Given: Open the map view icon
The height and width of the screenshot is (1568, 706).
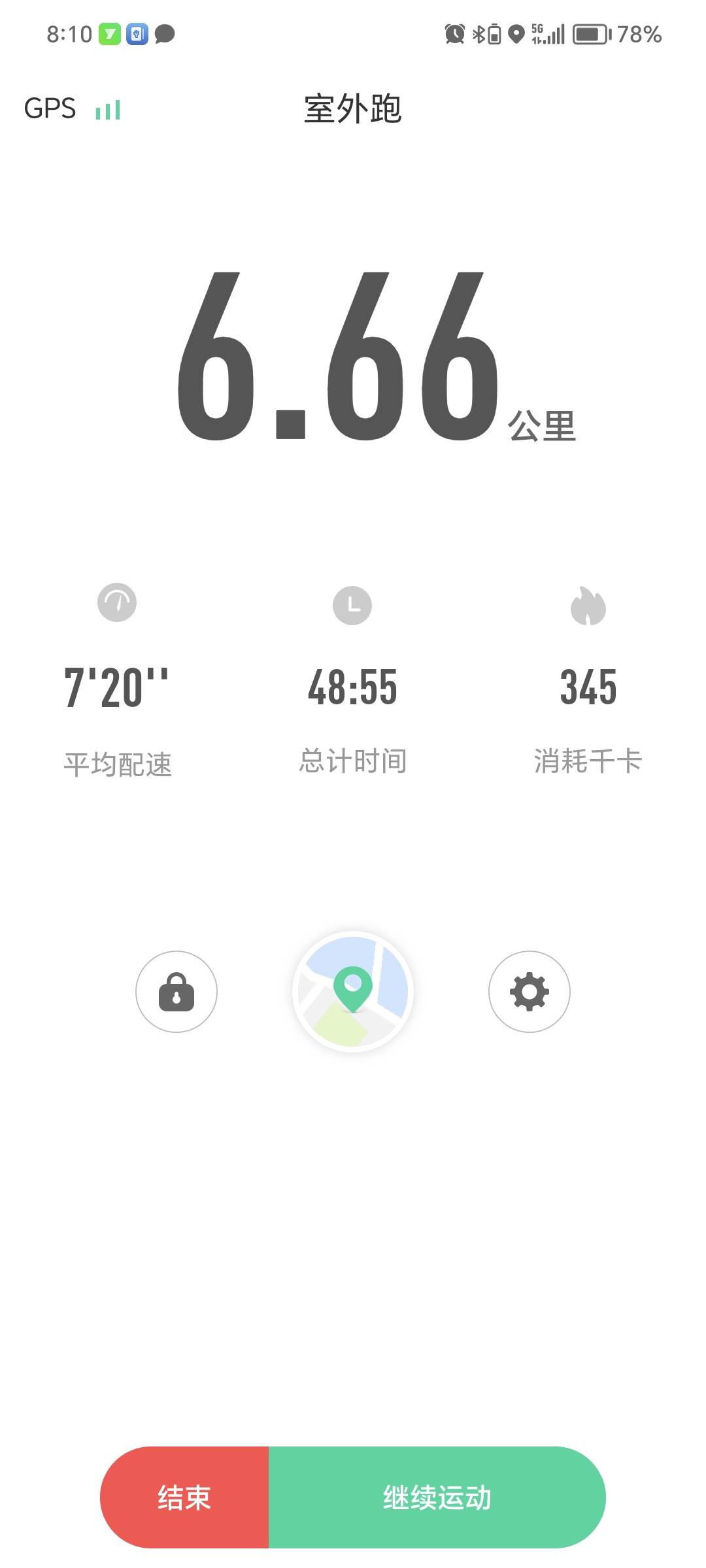Looking at the screenshot, I should pos(352,992).
